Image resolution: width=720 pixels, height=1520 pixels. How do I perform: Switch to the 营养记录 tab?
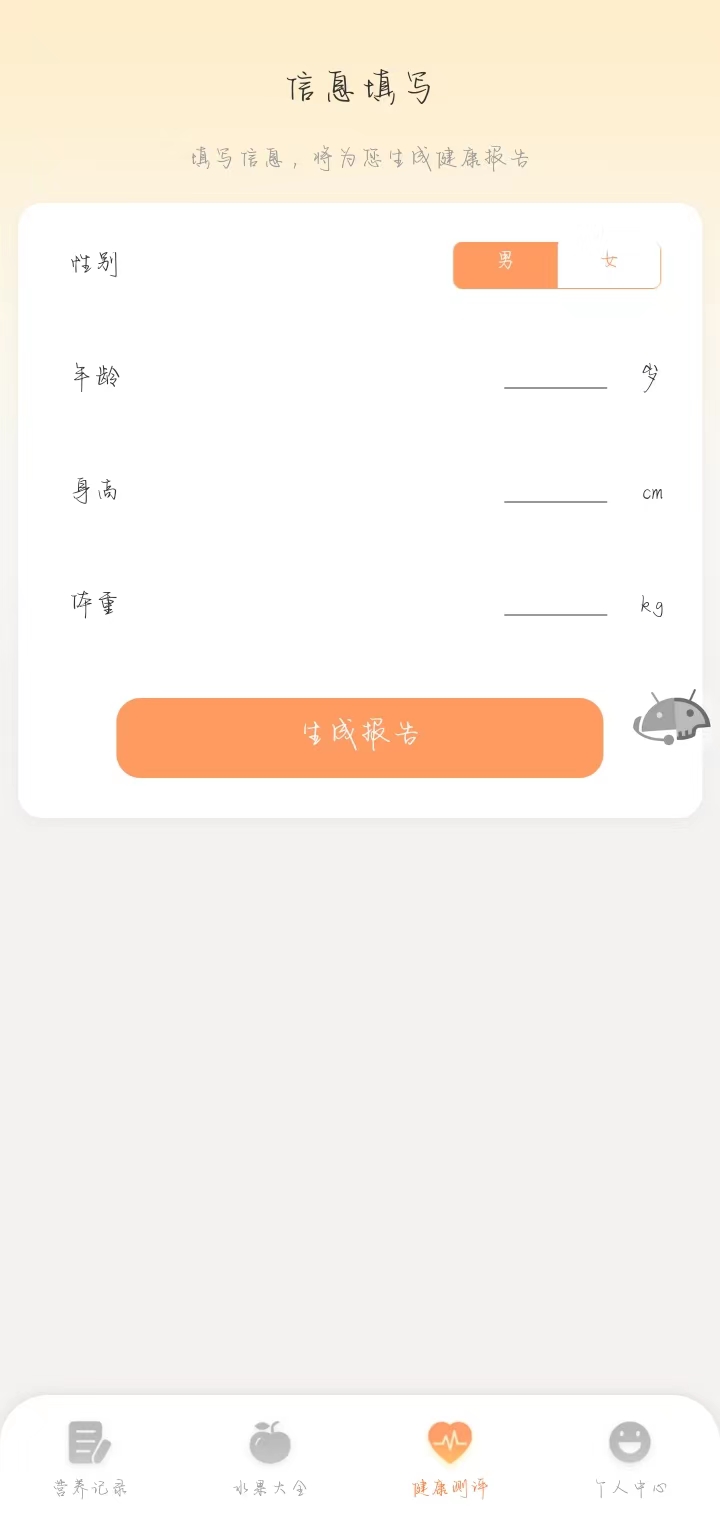click(x=90, y=1457)
